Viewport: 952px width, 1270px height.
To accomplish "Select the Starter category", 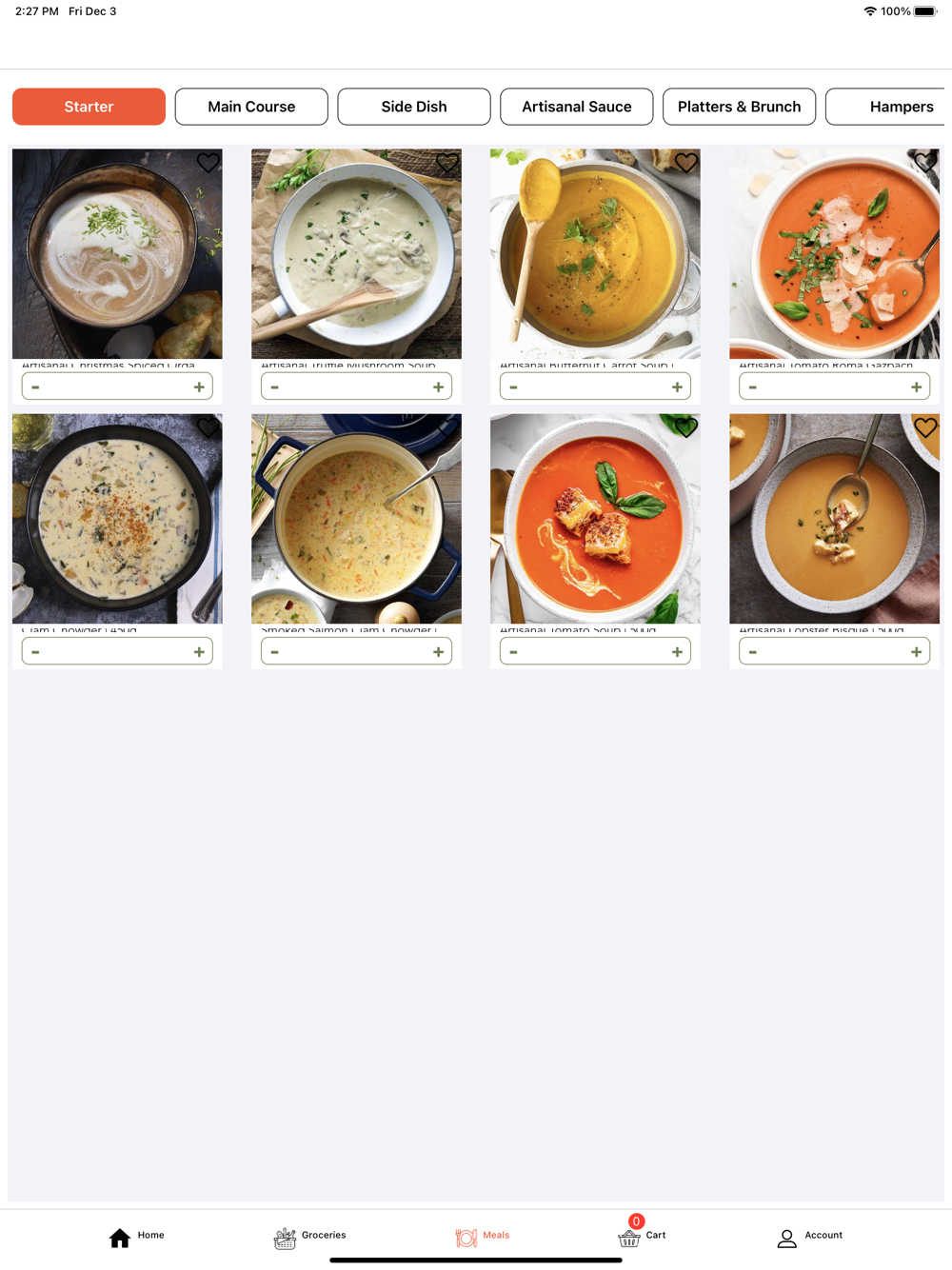I will click(x=89, y=107).
